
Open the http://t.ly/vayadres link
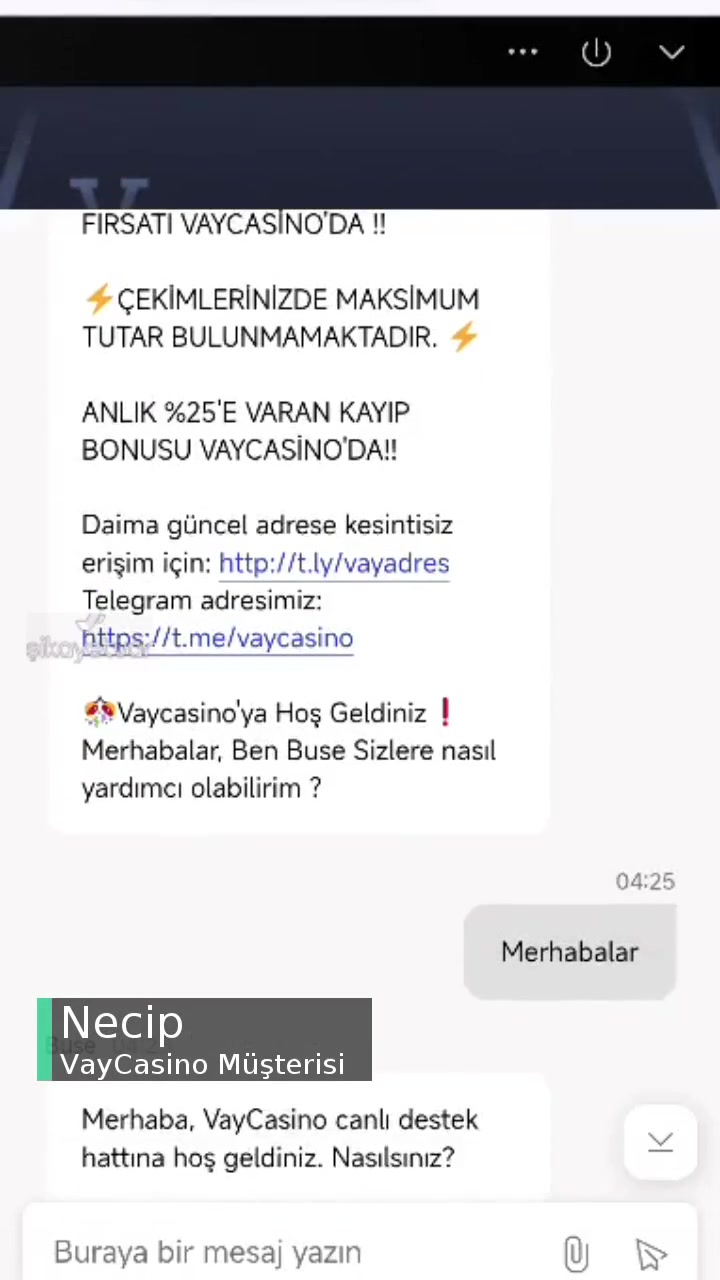click(x=333, y=563)
